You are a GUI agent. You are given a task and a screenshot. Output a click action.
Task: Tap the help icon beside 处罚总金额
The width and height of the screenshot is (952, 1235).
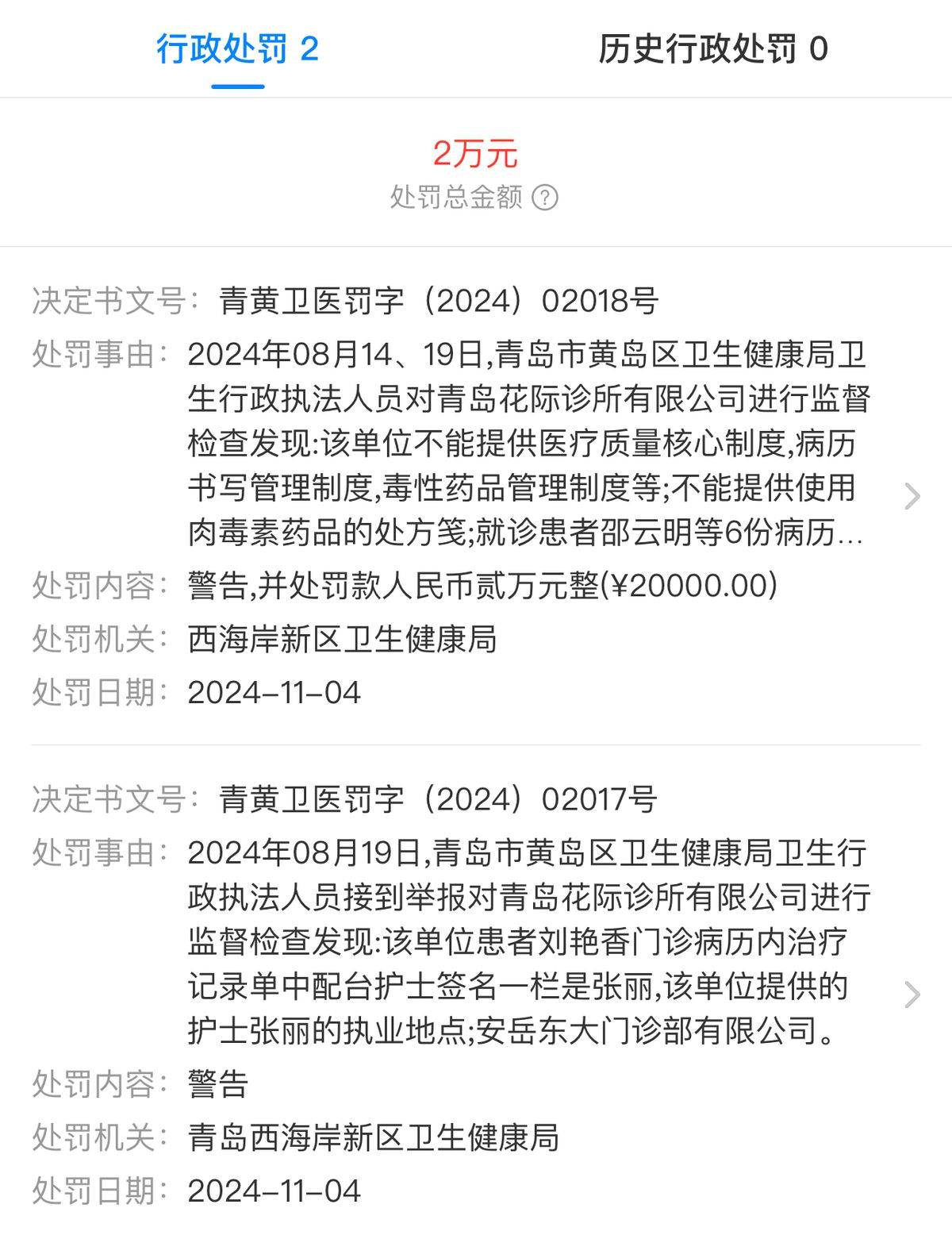point(544,197)
